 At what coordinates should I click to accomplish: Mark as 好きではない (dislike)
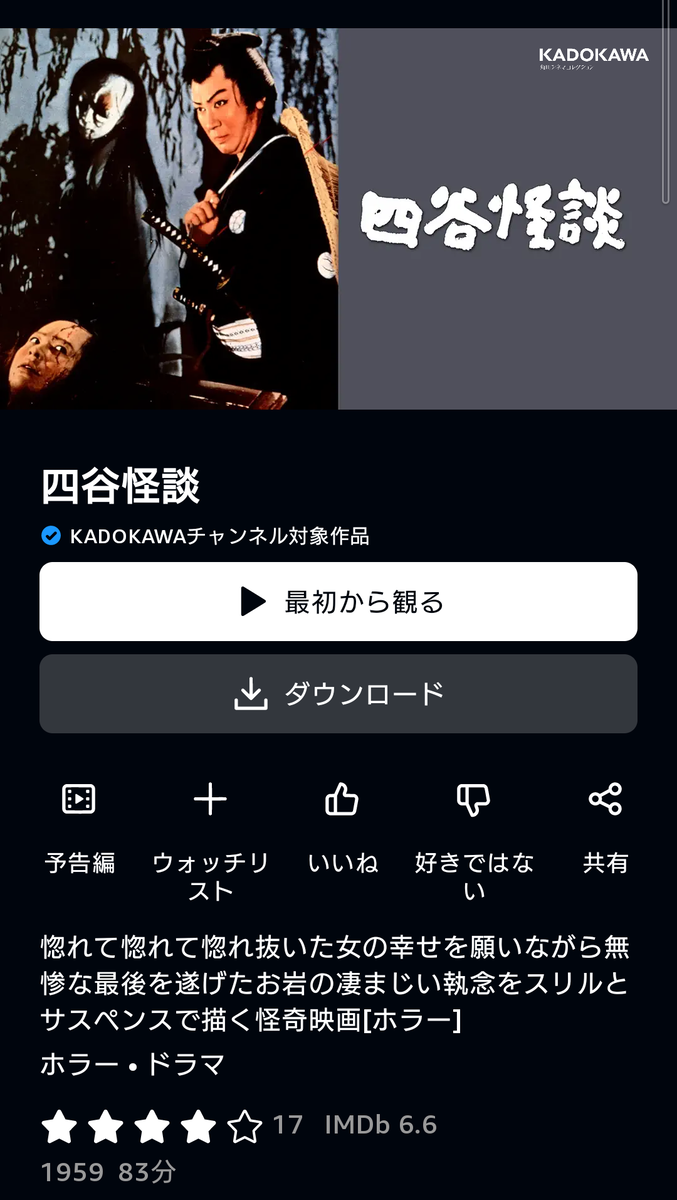coord(474,838)
